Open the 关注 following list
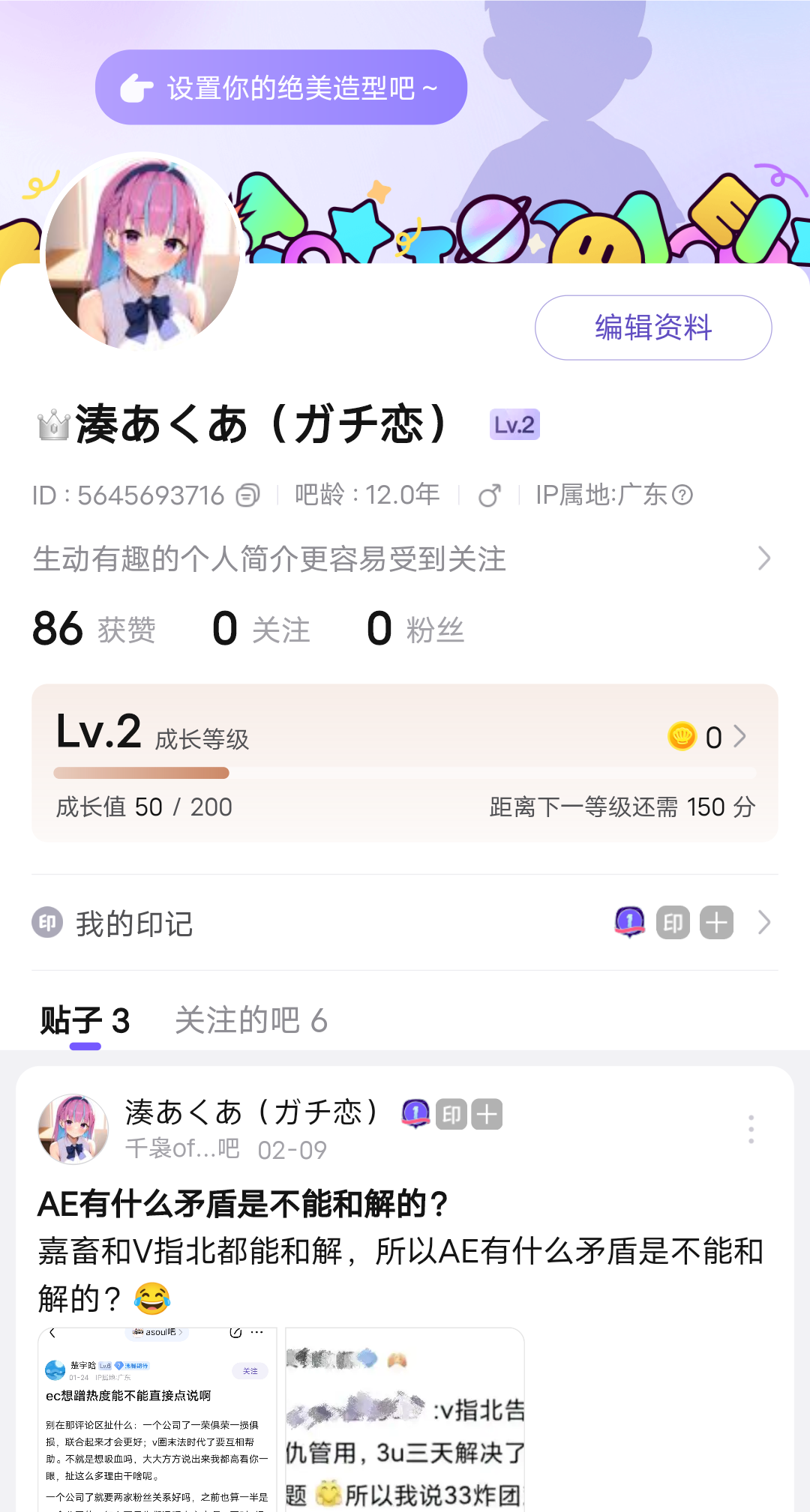Screen dimensions: 810x1512 point(260,628)
